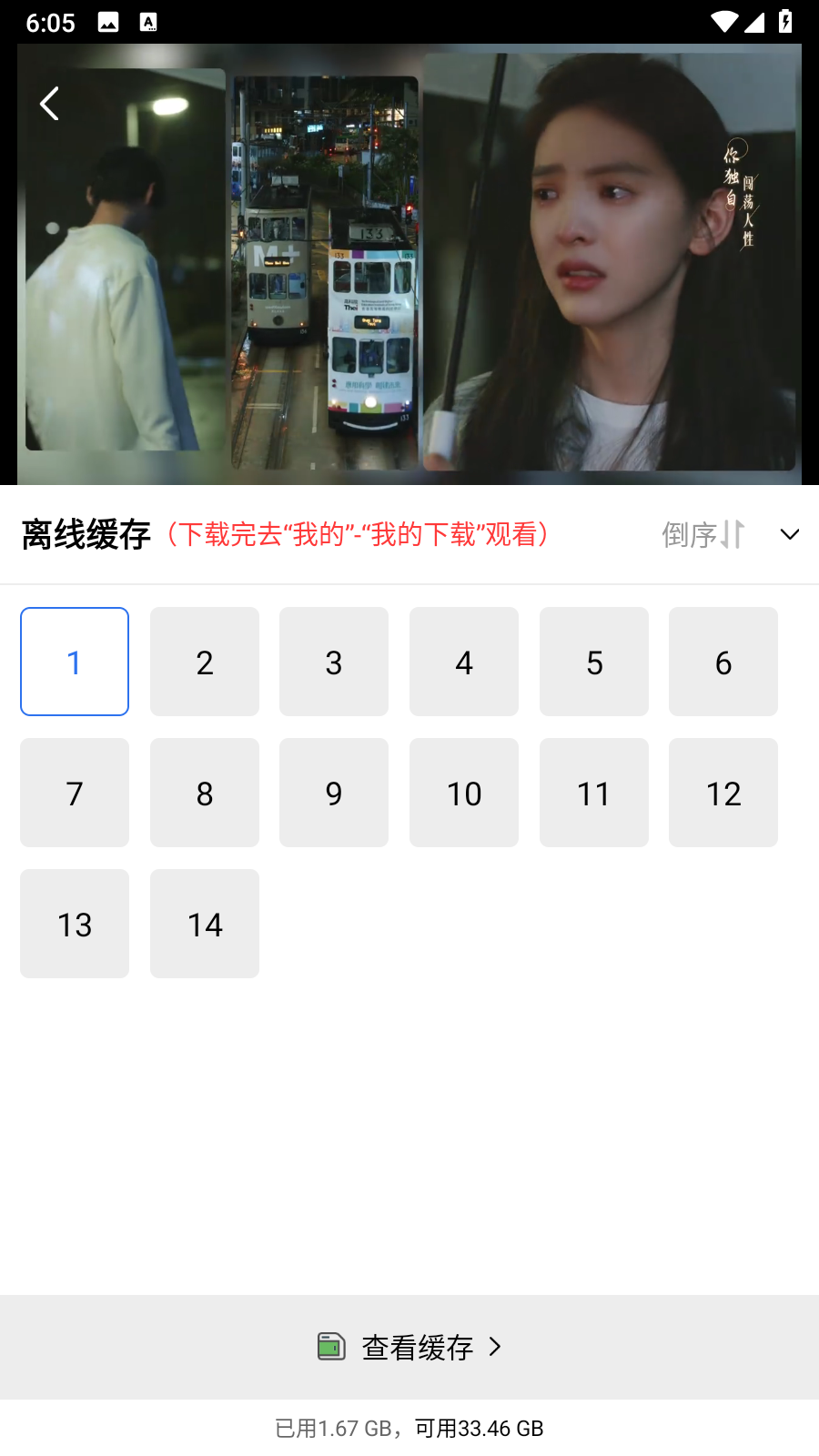Cache episode 11

(x=594, y=793)
